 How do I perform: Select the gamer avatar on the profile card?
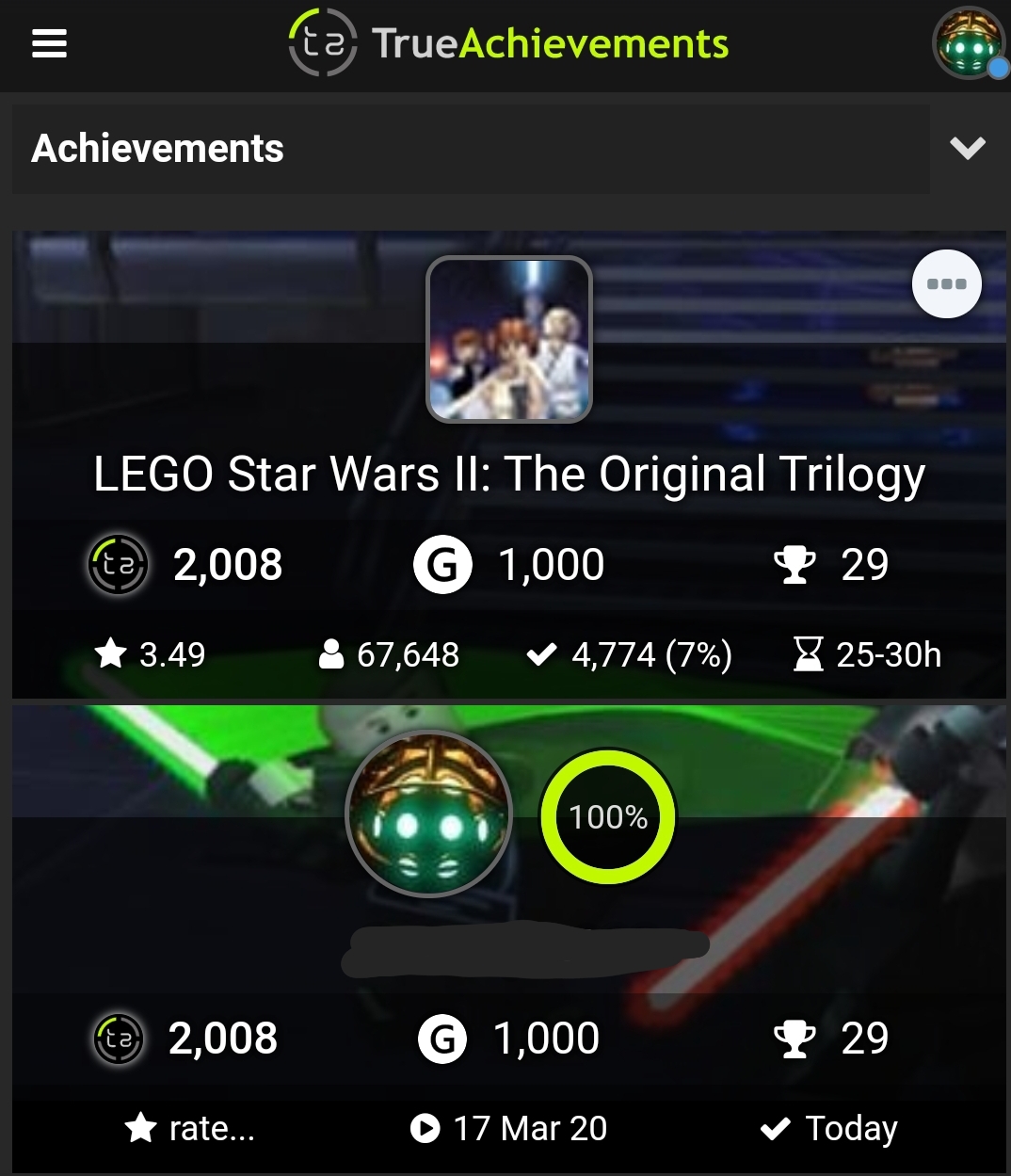pyautogui.click(x=428, y=814)
